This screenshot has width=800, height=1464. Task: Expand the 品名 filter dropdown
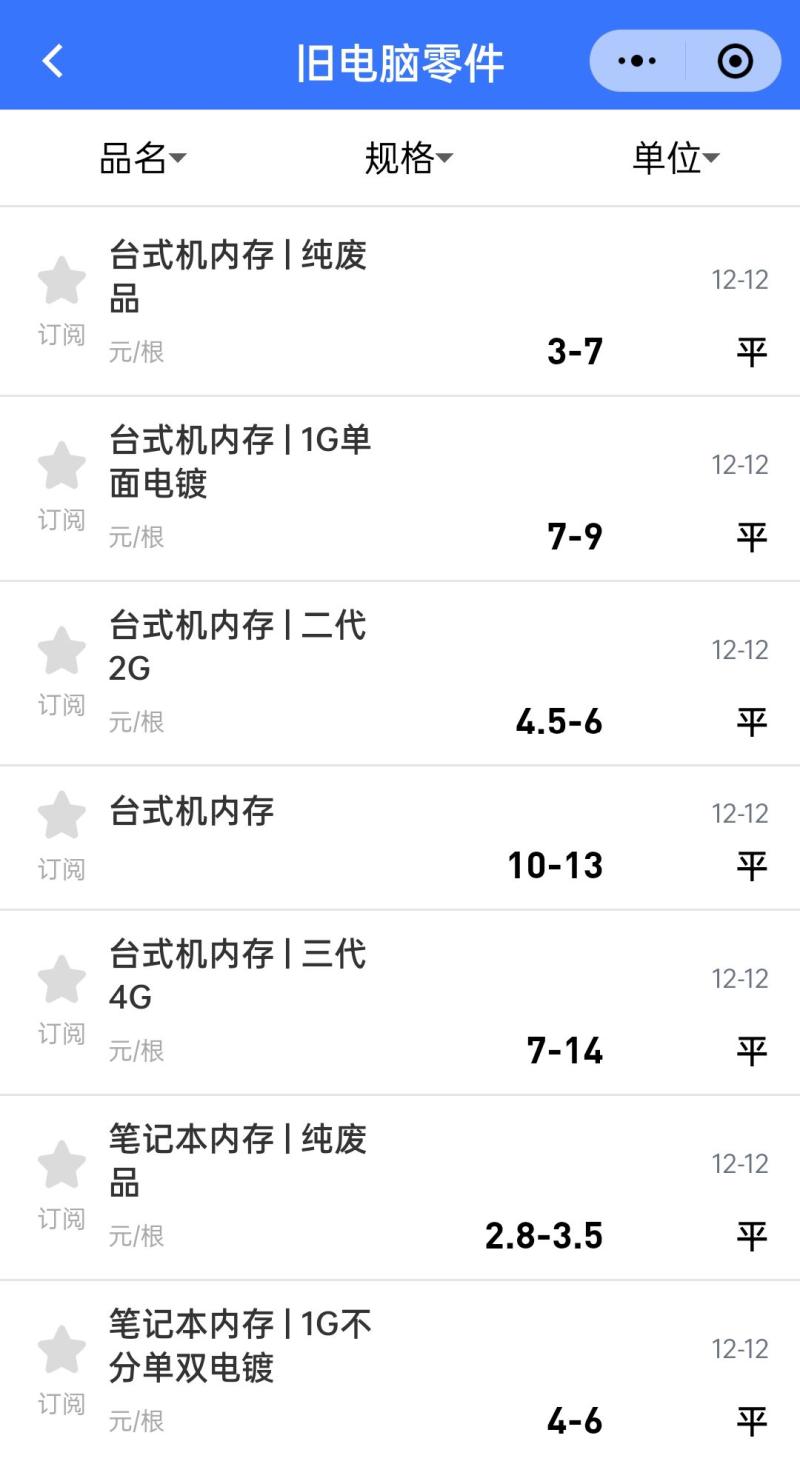143,158
